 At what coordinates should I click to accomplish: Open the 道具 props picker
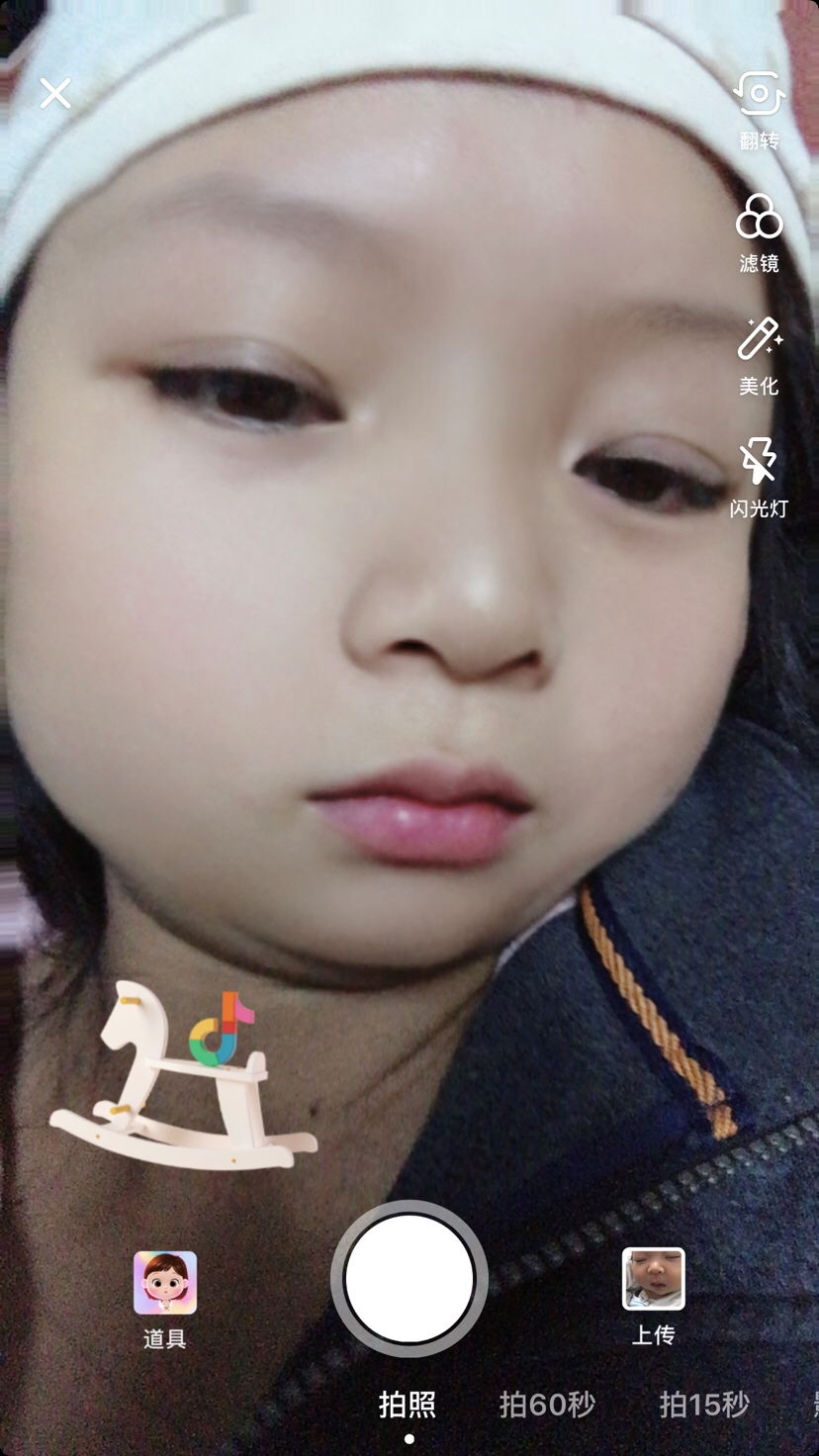click(165, 1296)
